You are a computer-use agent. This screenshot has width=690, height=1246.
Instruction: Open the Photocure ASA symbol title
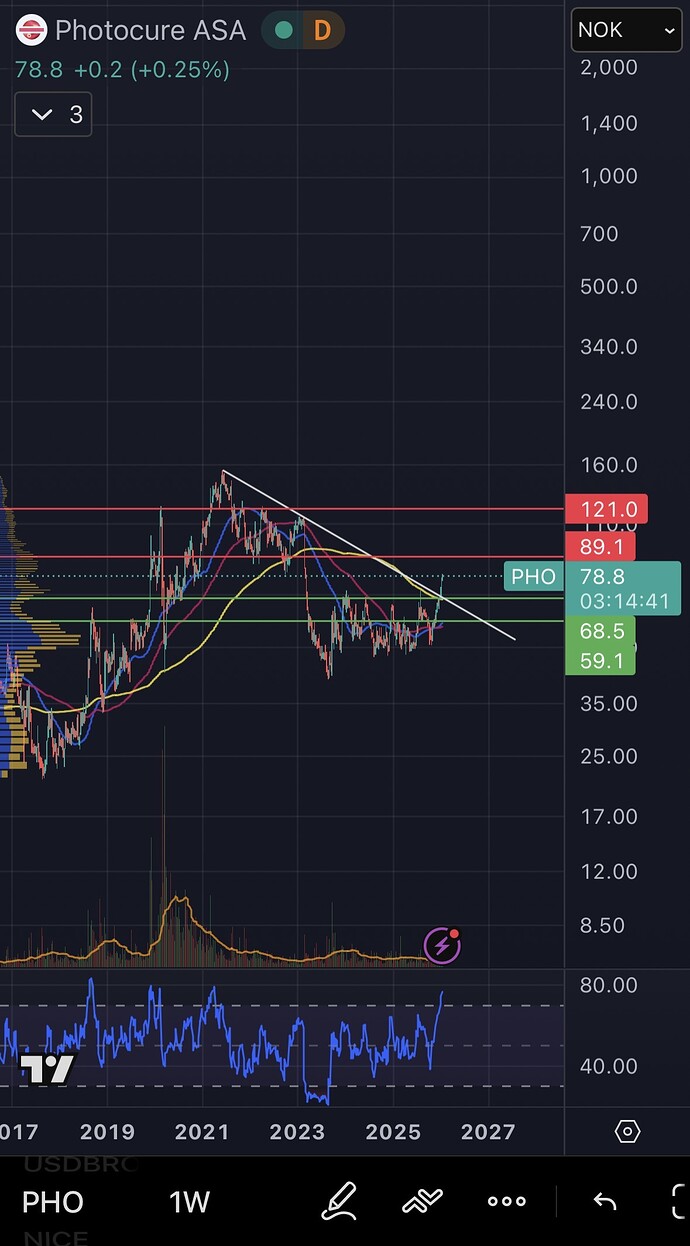150,30
